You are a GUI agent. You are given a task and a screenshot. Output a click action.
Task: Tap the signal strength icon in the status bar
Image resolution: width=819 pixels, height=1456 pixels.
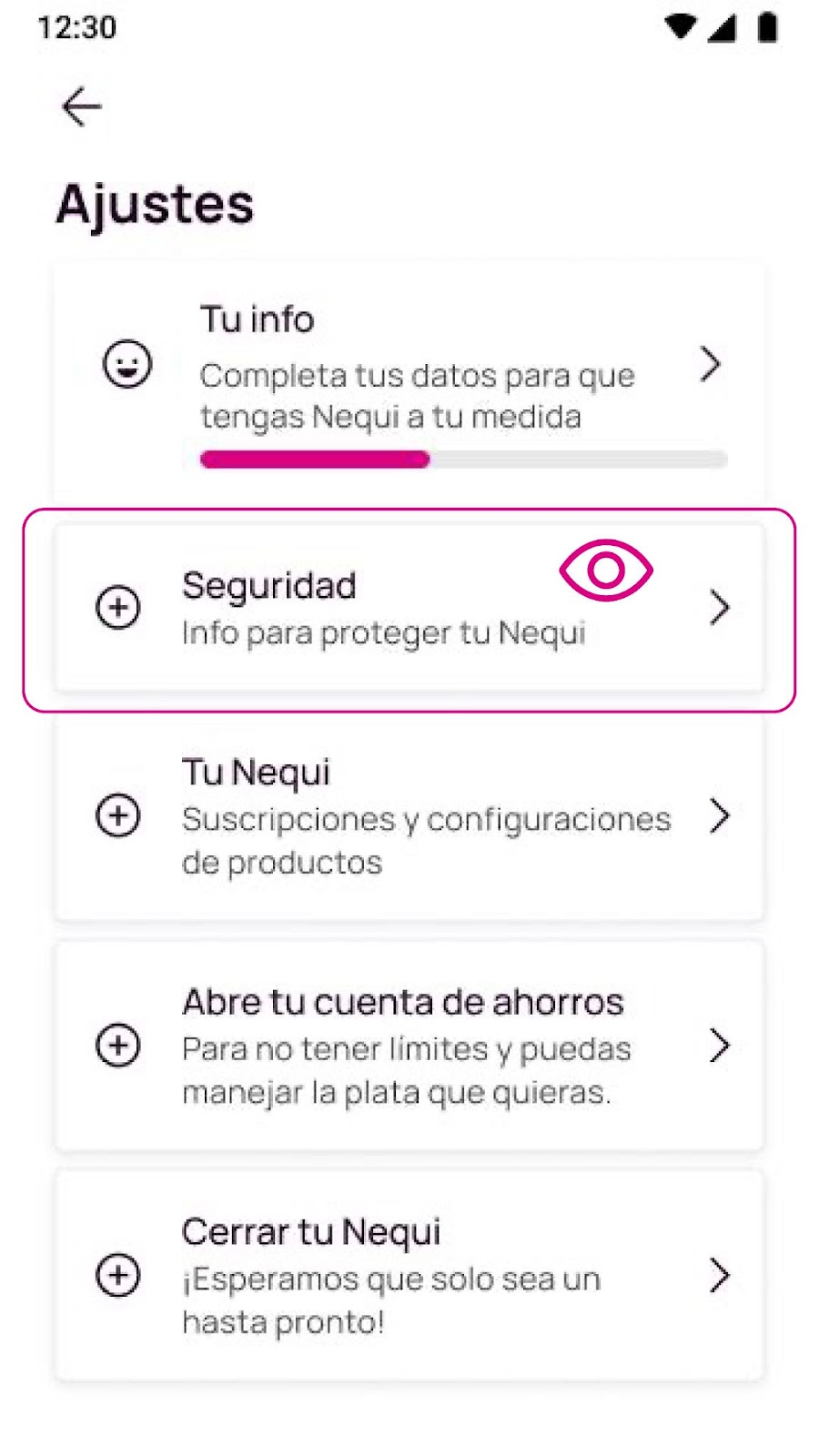pyautogui.click(x=722, y=27)
